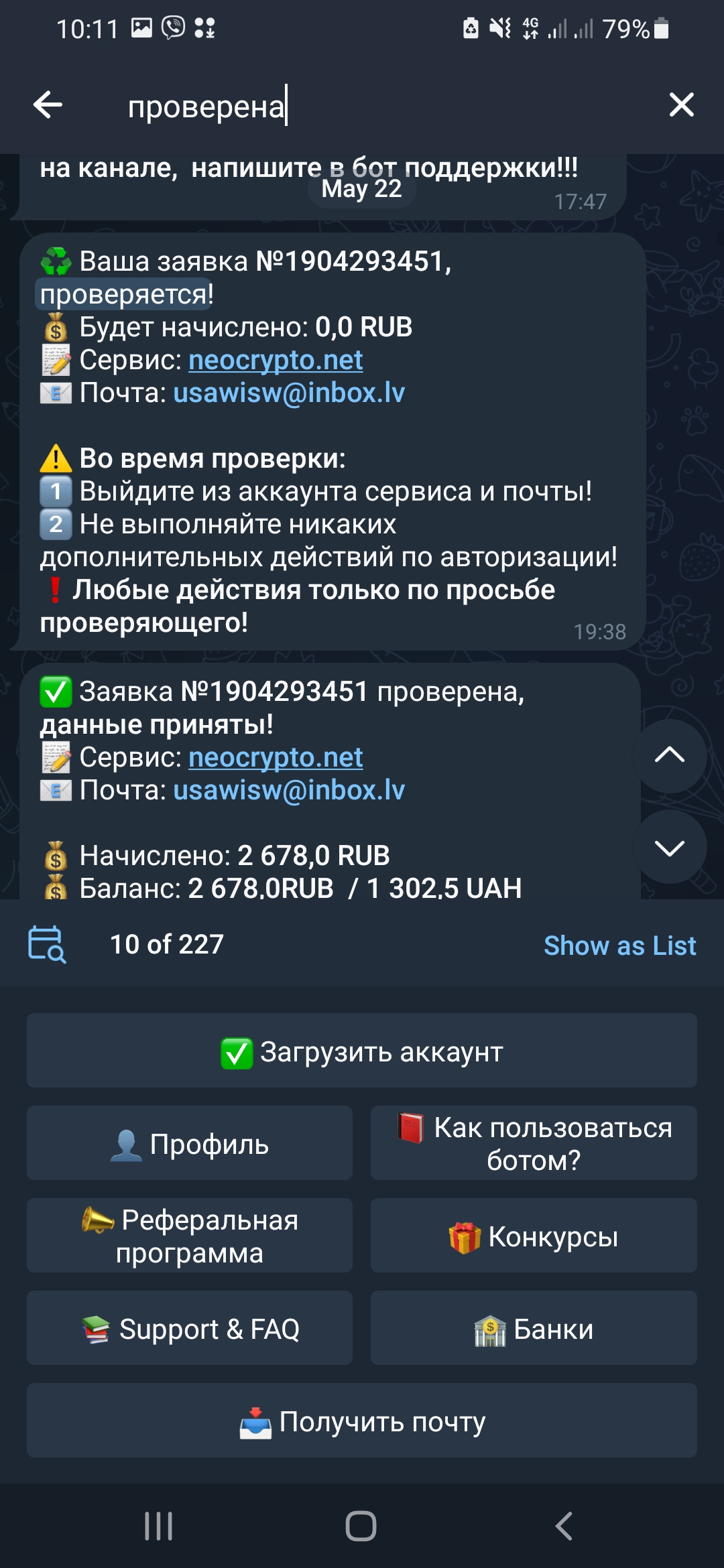The width and height of the screenshot is (724, 1568).
Task: Tap the search field containing проверена
Action: (375, 106)
